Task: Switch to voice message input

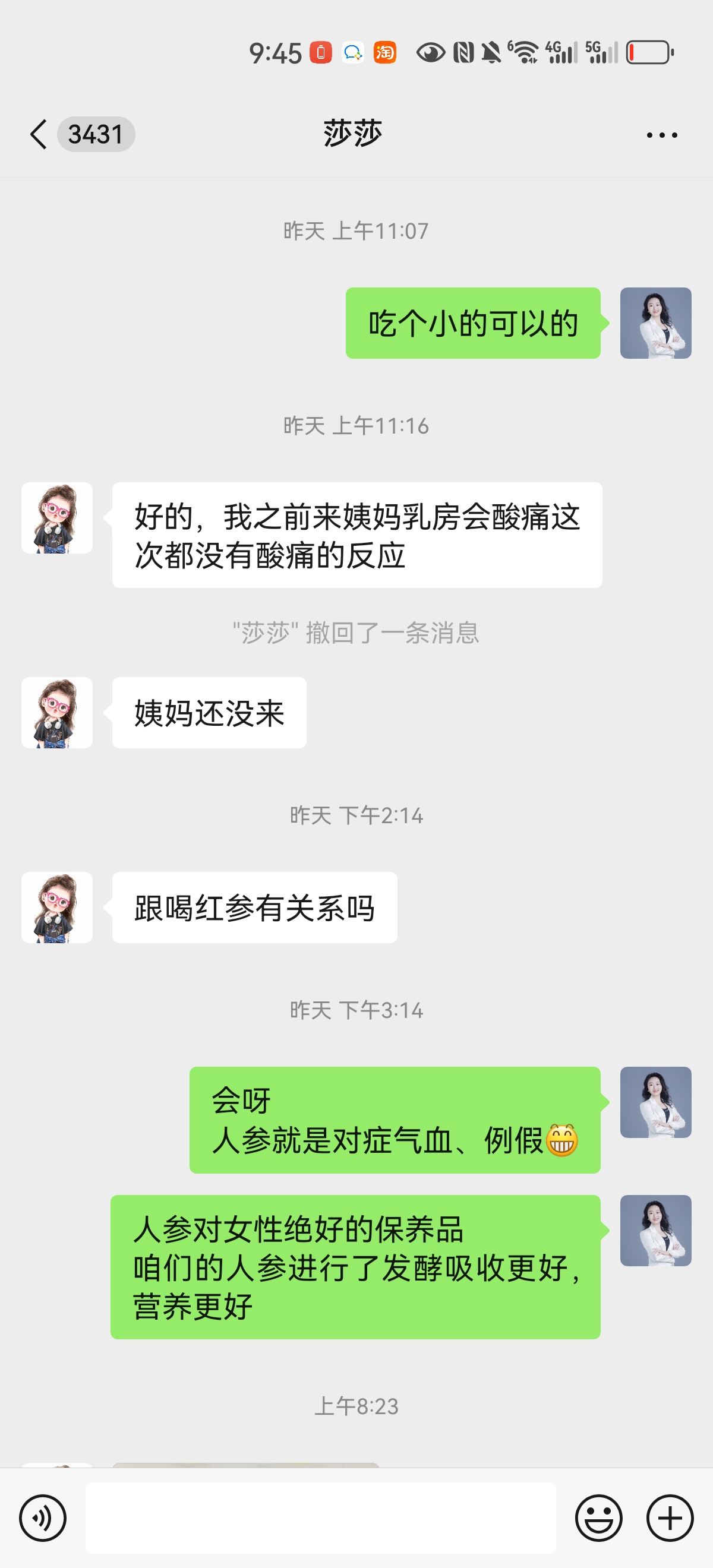Action: [x=43, y=1518]
